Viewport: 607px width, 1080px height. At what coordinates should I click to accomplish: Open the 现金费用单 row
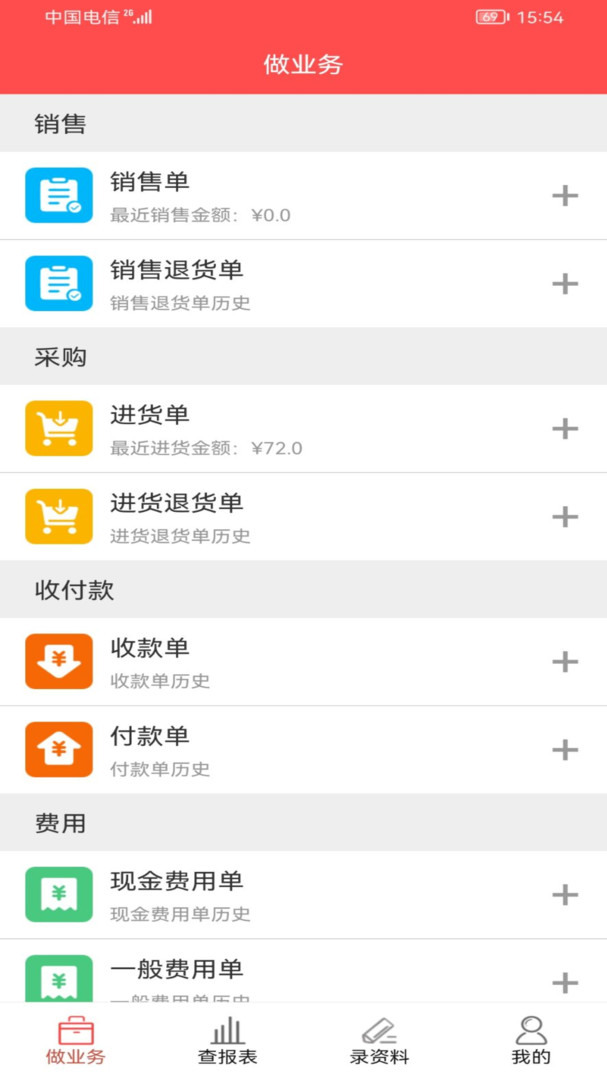[303, 895]
